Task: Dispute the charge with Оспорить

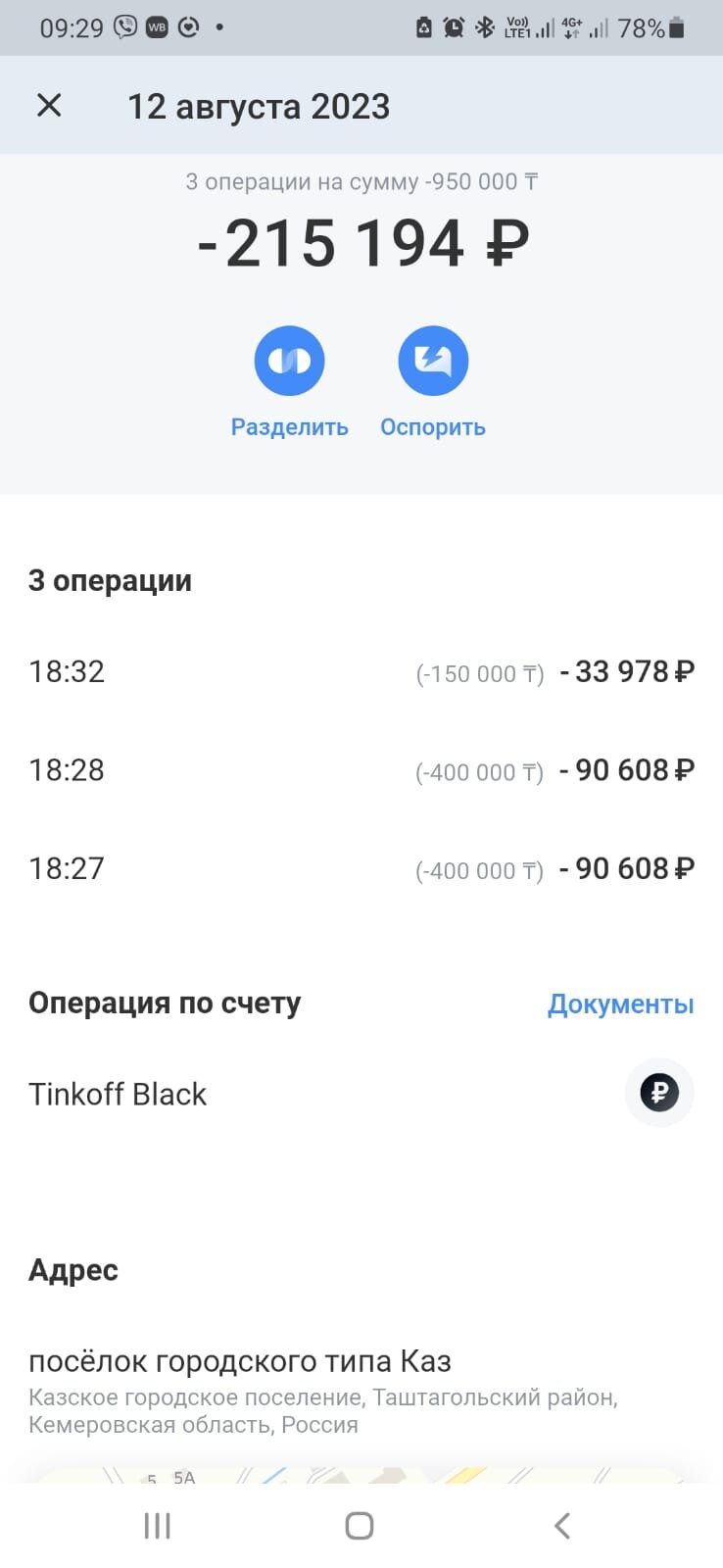Action: click(433, 382)
